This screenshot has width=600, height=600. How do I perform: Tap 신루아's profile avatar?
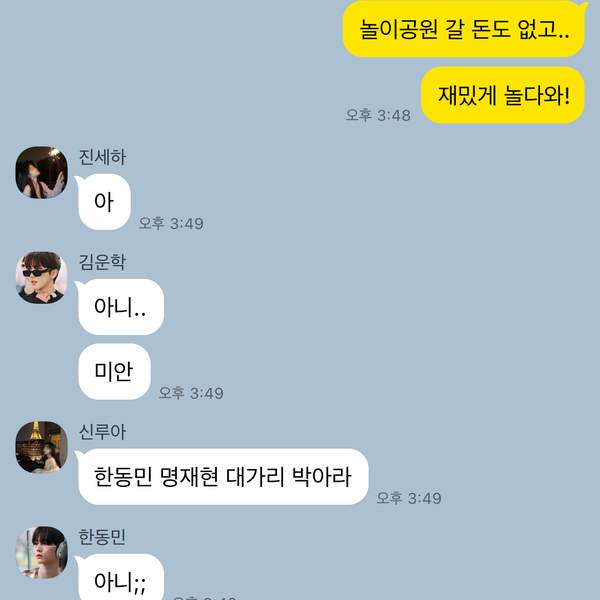click(x=41, y=447)
